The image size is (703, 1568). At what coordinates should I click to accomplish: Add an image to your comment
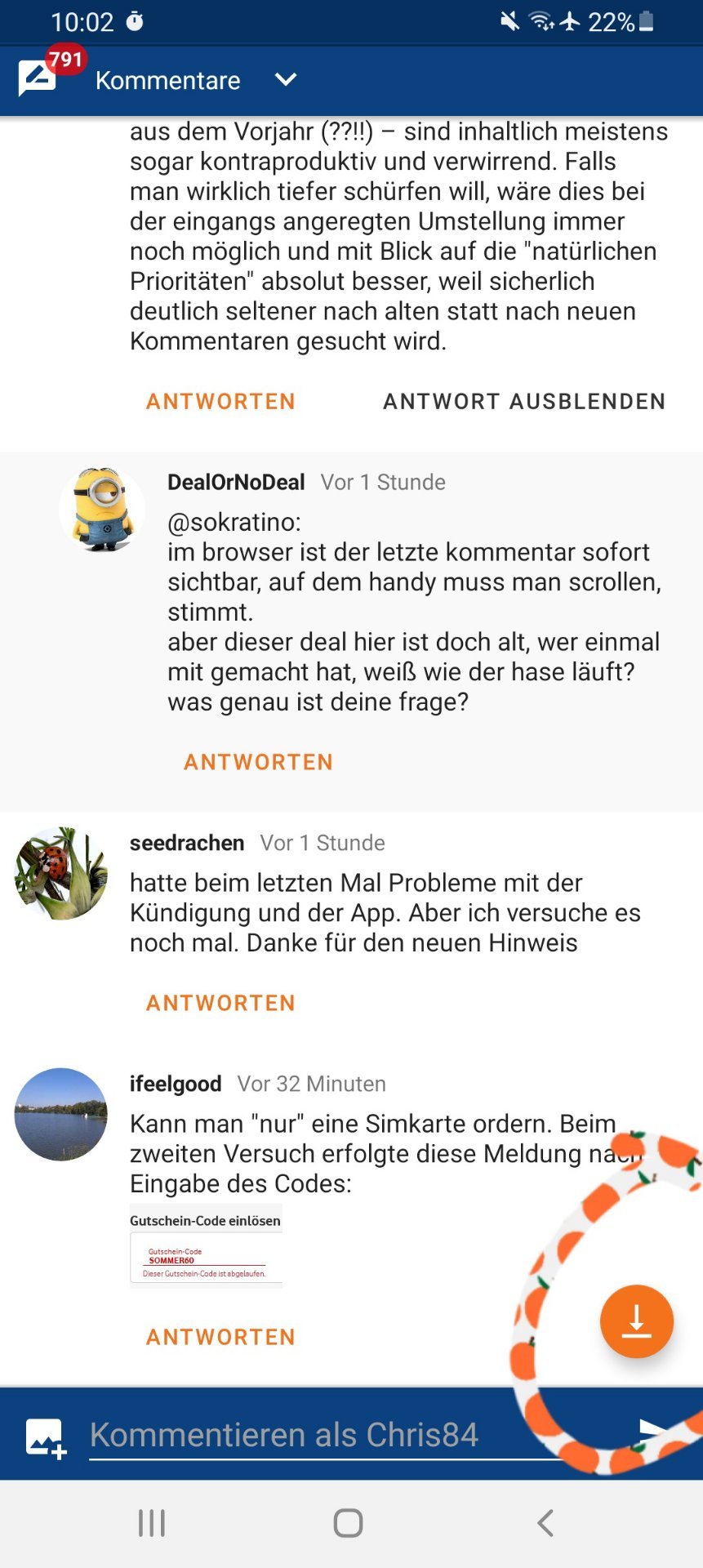(45, 1437)
